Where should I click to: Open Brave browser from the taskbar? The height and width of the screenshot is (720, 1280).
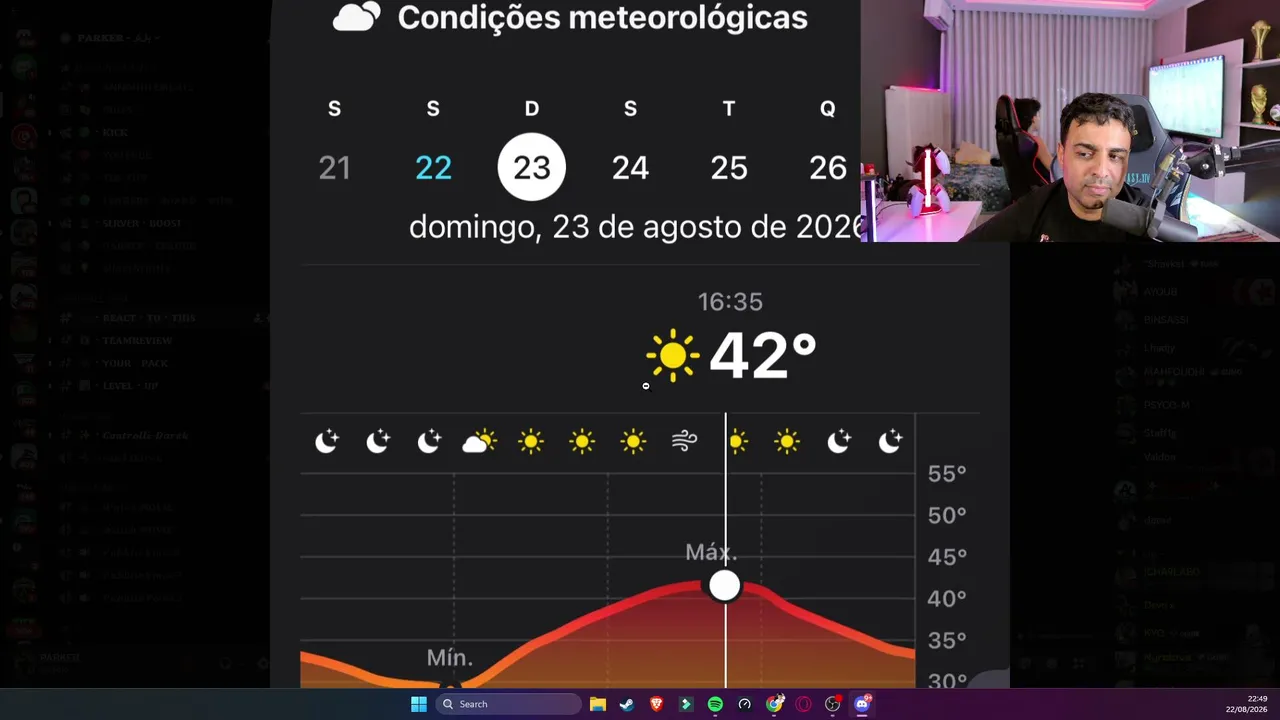click(657, 704)
